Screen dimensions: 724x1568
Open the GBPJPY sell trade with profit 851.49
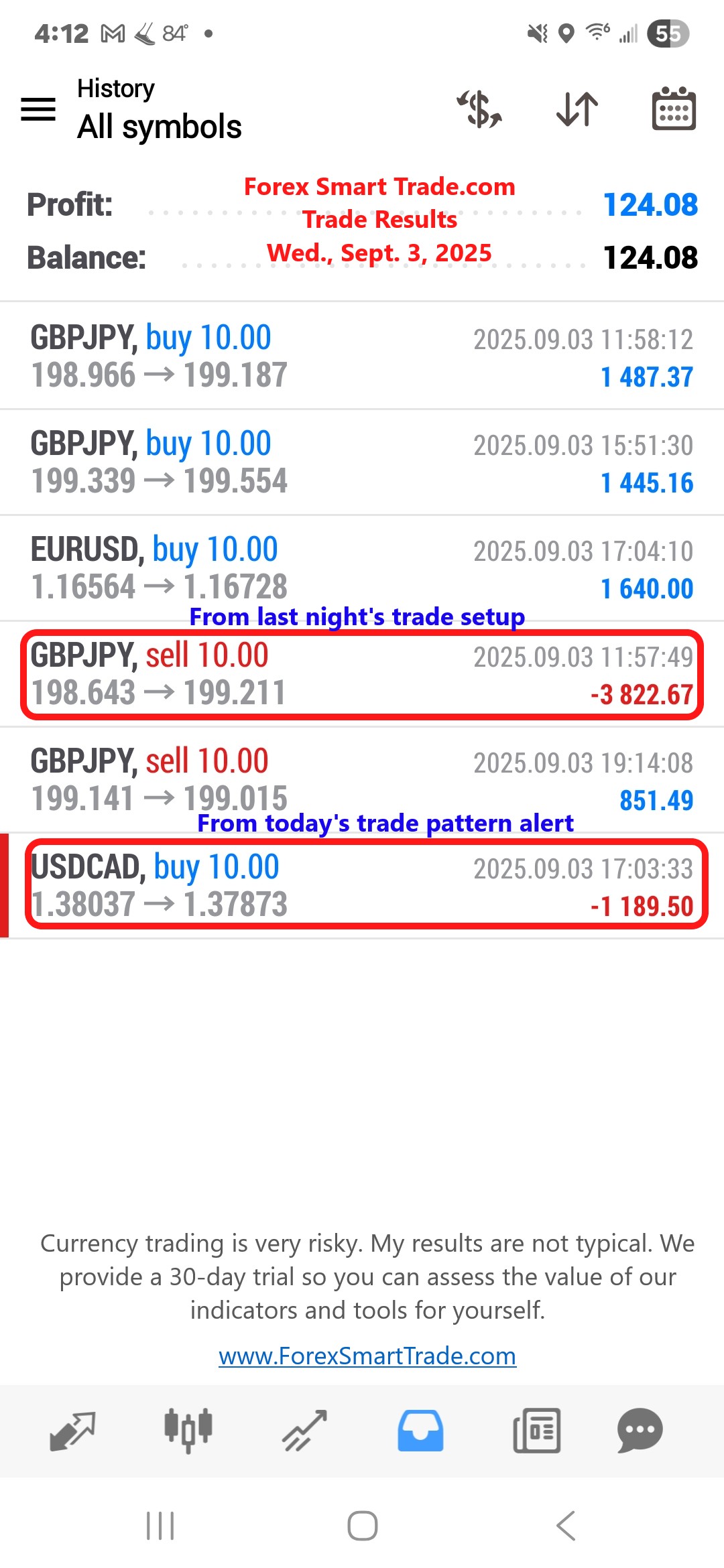click(362, 780)
